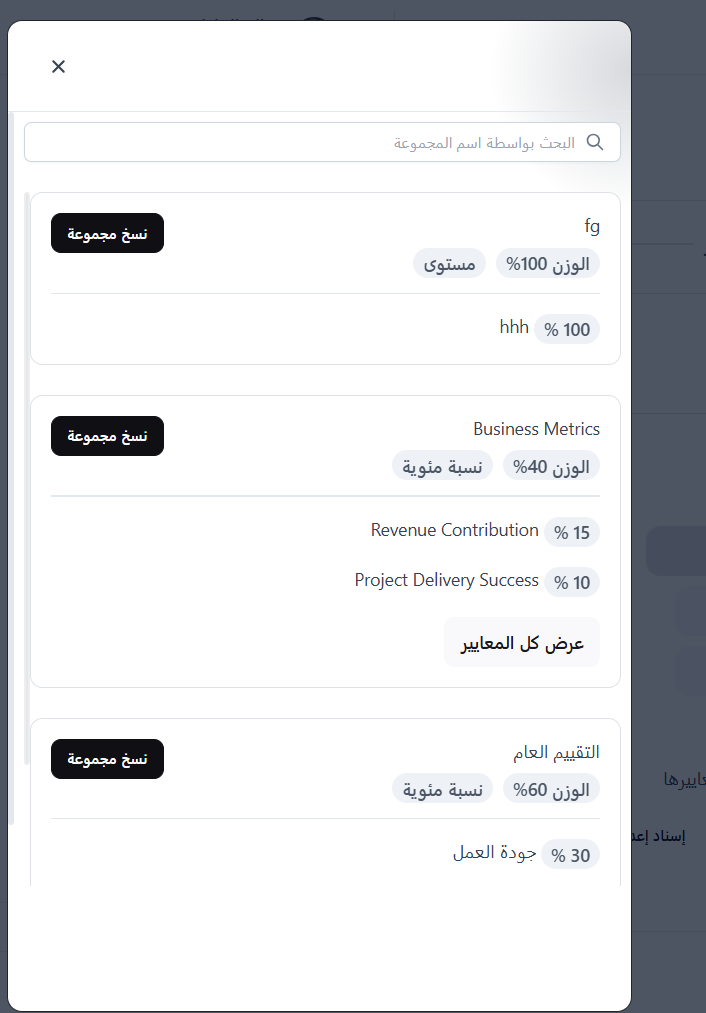This screenshot has height=1013, width=706.
Task: Copy the التقييم العام group
Action: coord(107,759)
